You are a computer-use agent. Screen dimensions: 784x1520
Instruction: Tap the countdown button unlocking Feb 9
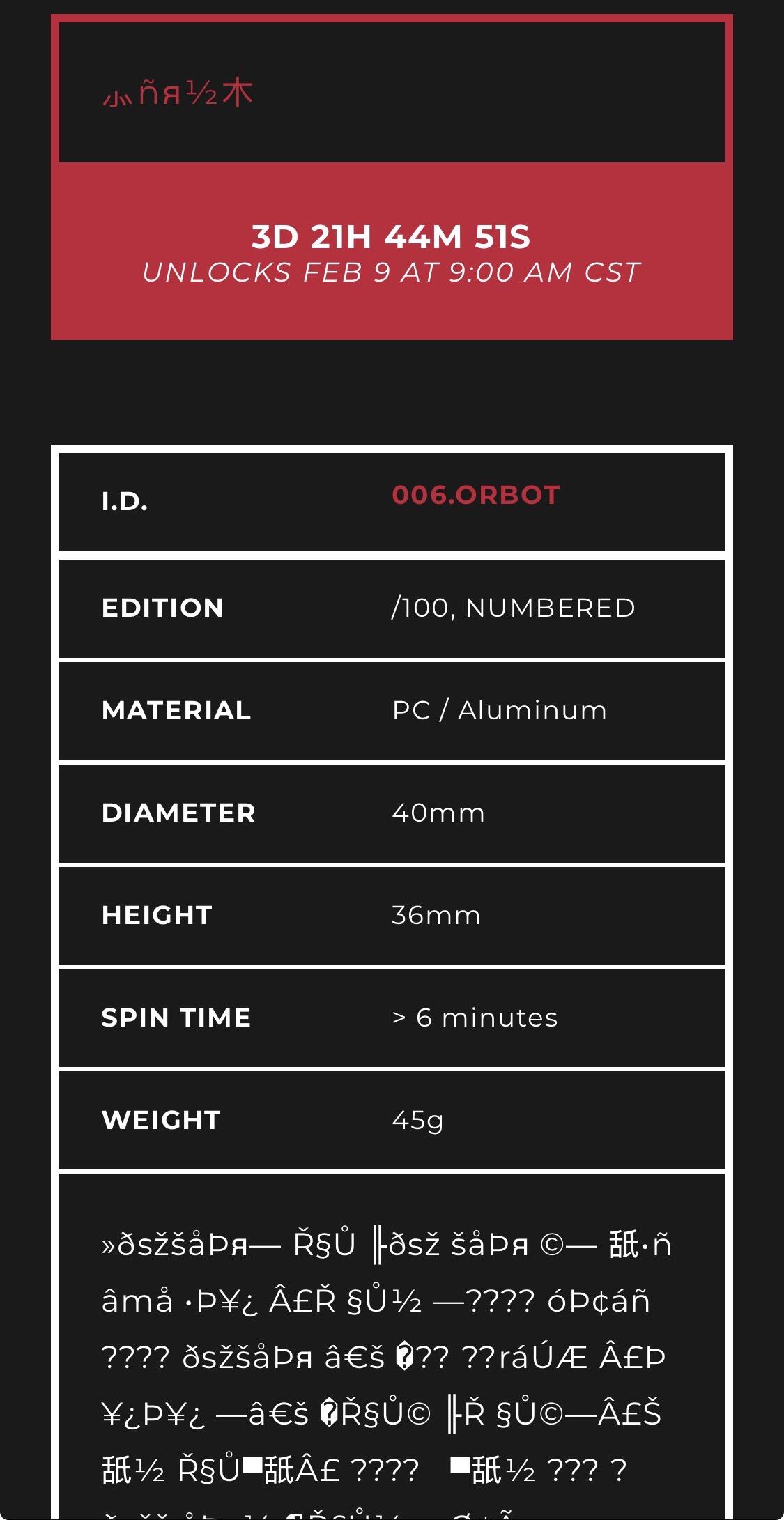pos(391,253)
